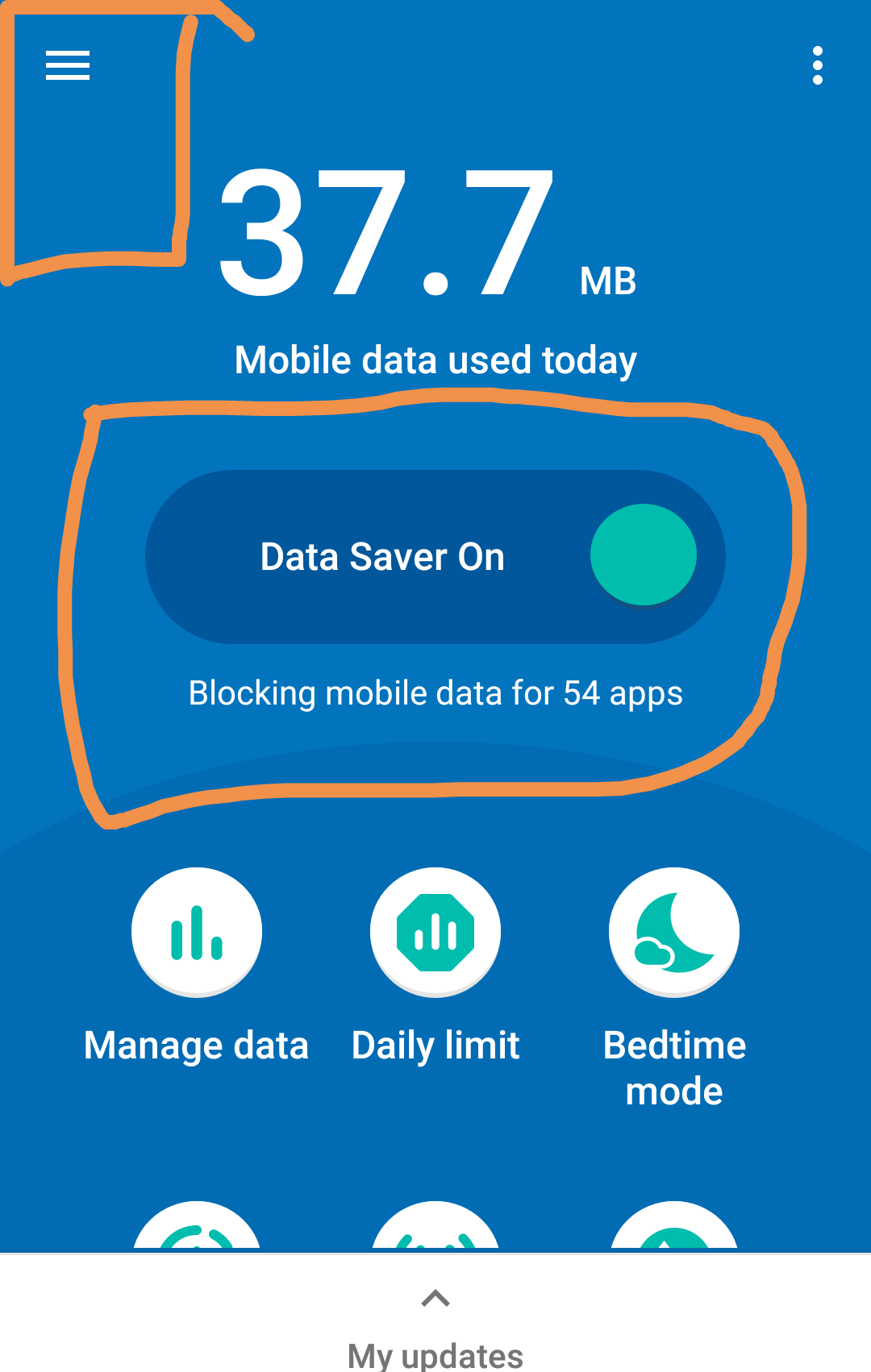This screenshot has height=1372, width=871.
Task: Open Bedtime mode
Action: (674, 933)
